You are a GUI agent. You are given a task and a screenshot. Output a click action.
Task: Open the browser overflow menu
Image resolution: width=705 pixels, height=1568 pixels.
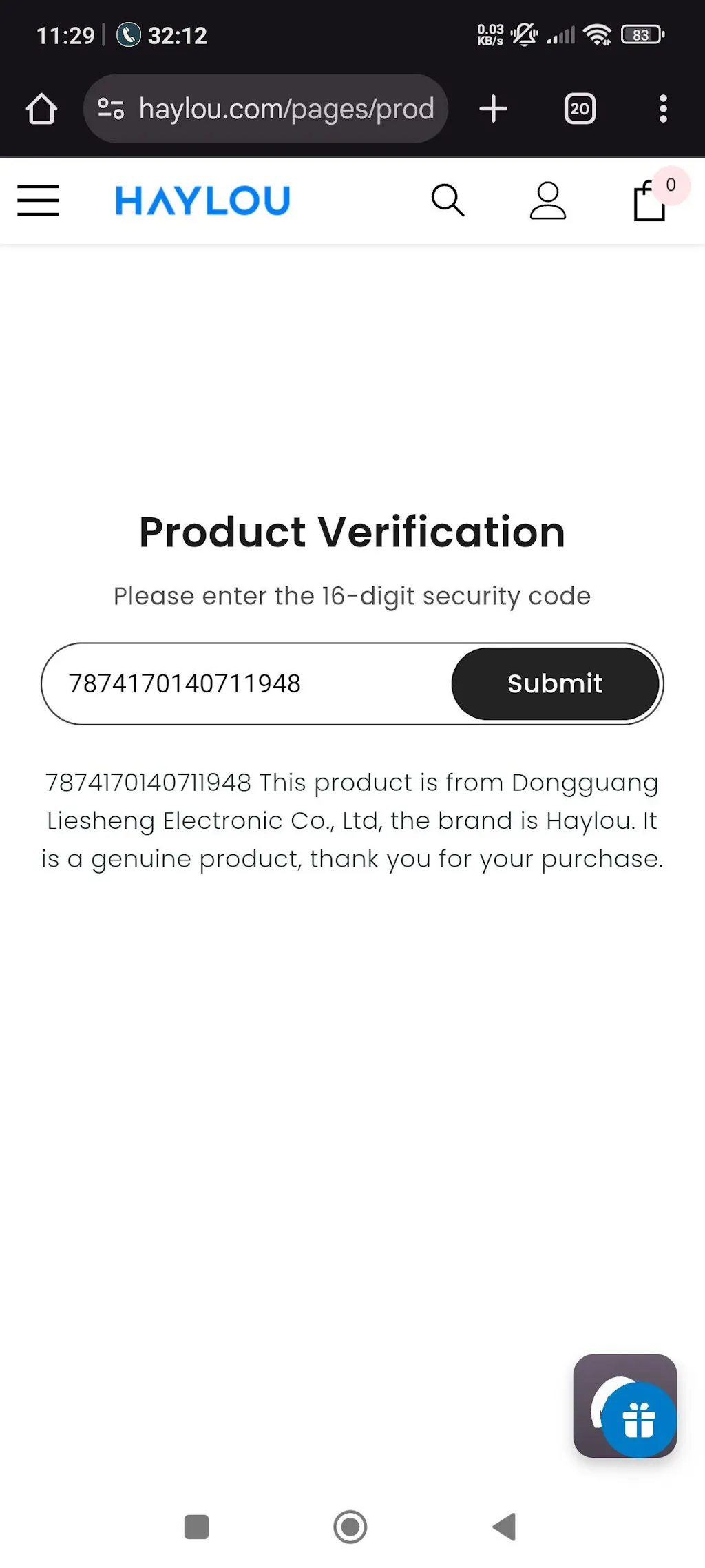coord(663,109)
